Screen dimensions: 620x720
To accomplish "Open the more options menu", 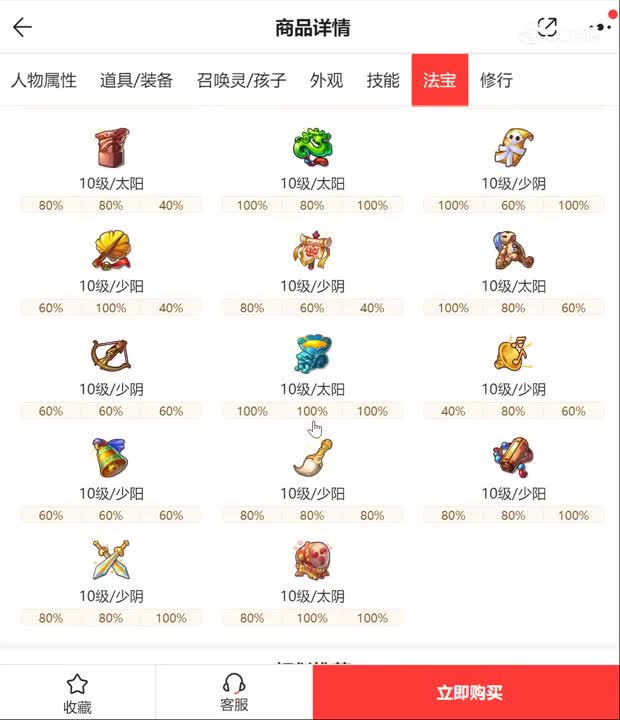I will tap(600, 28).
